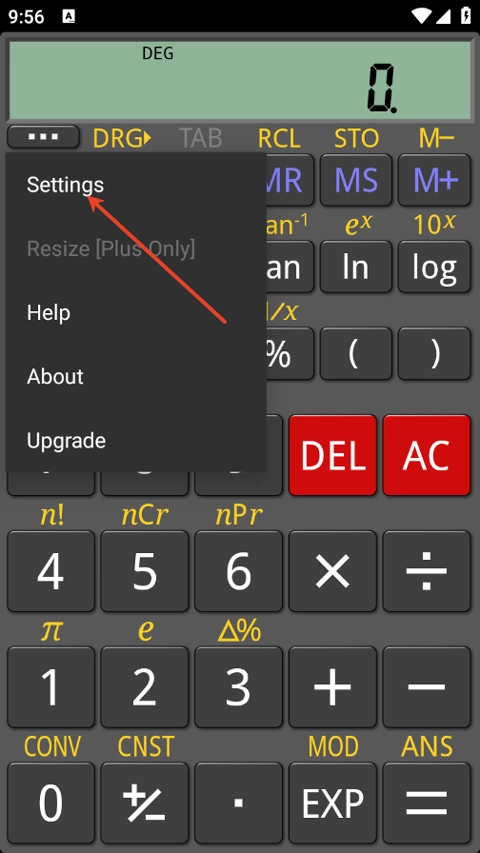The image size is (480, 853).
Task: Tap the log key
Action: click(x=434, y=267)
